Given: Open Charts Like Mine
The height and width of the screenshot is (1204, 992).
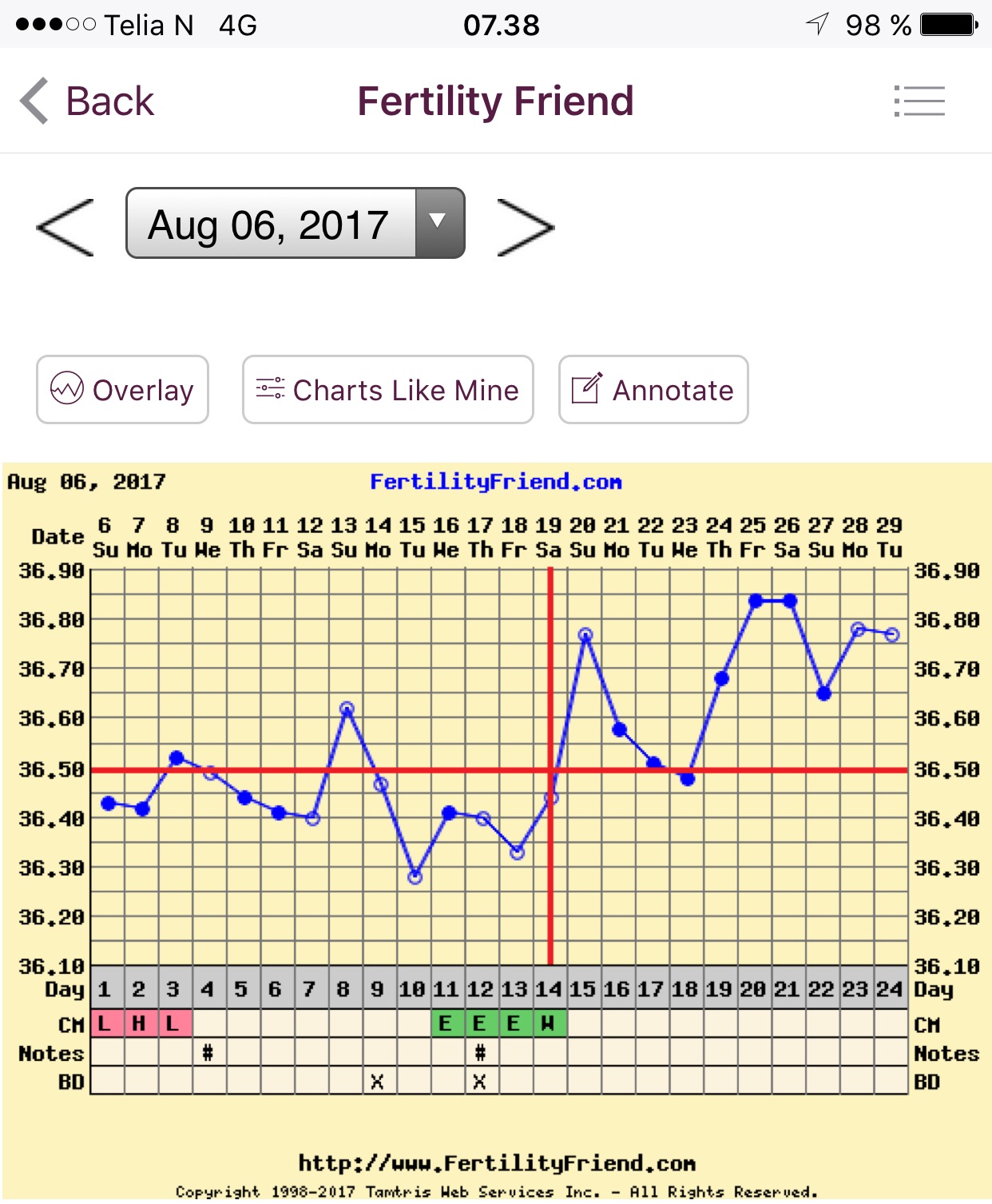Looking at the screenshot, I should pyautogui.click(x=388, y=390).
